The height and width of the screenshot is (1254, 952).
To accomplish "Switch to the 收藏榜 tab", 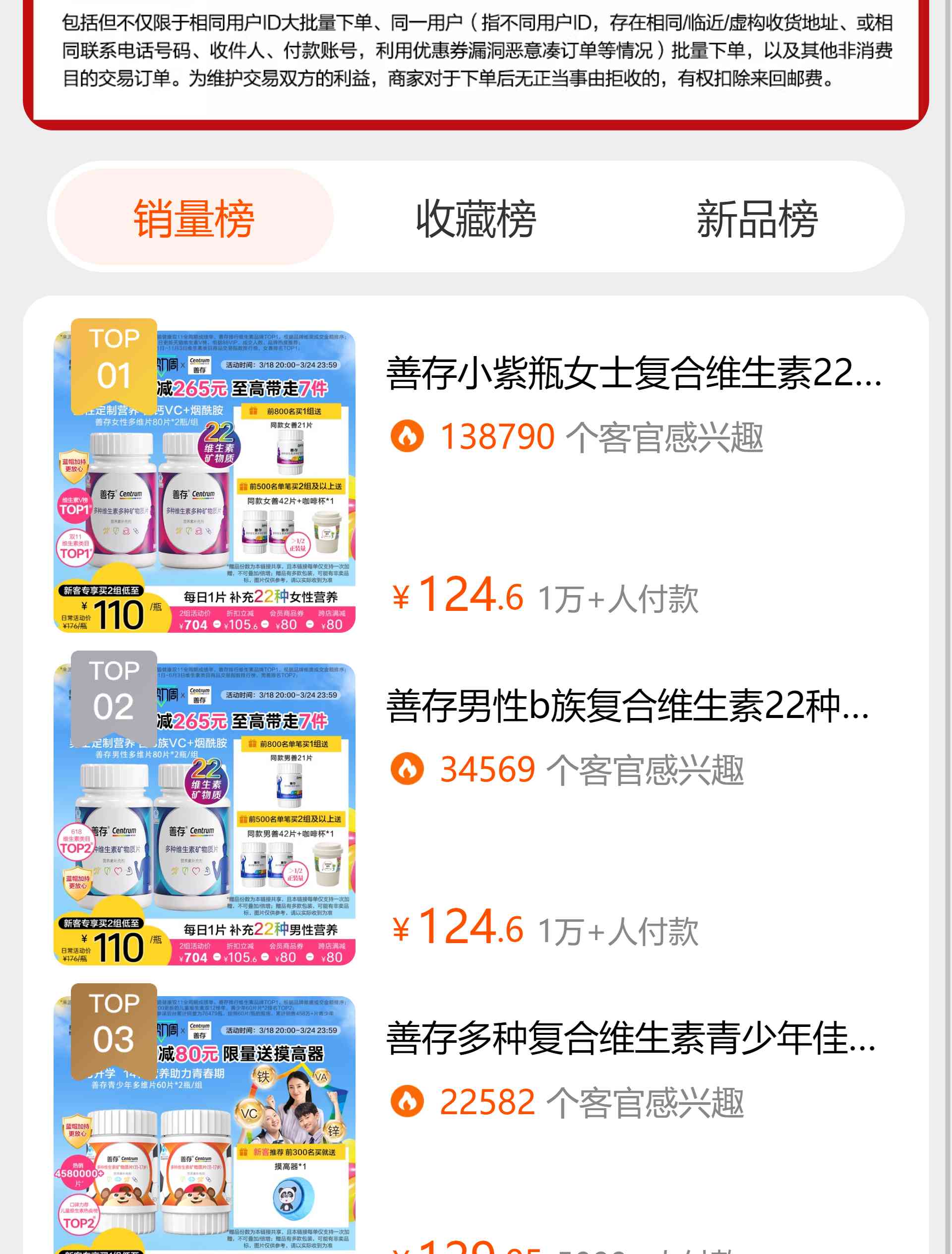I will pyautogui.click(x=476, y=218).
